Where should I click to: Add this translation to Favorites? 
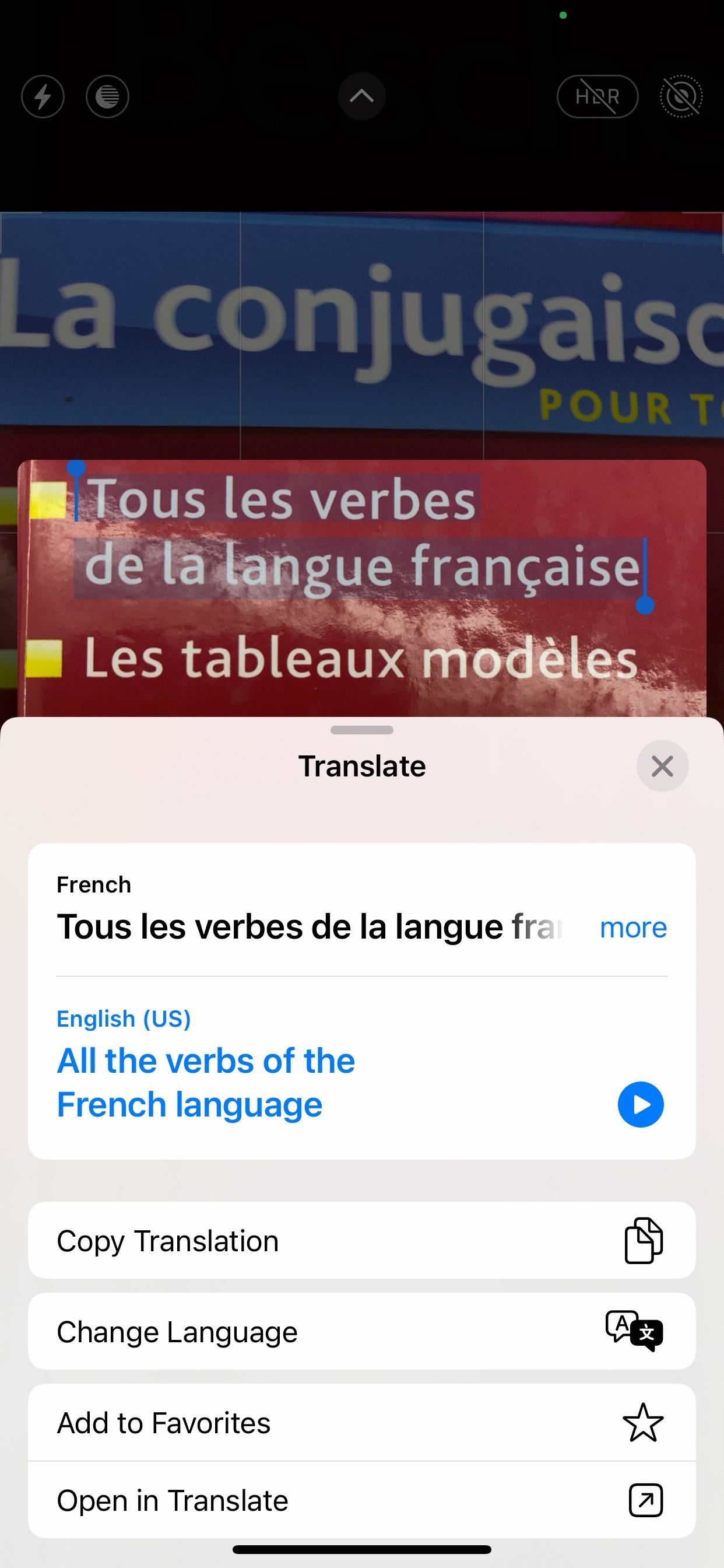361,1423
